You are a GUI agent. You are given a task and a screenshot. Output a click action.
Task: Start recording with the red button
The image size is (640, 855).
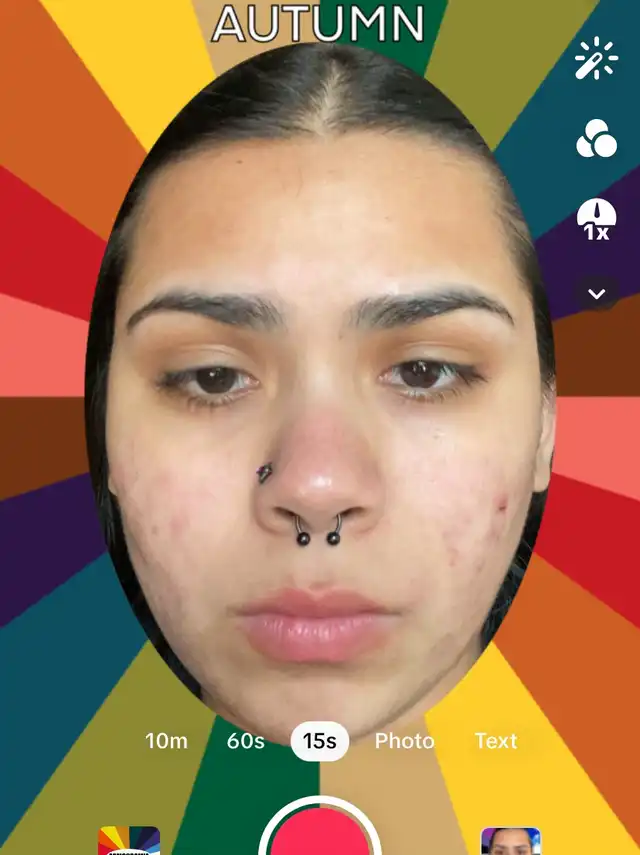tap(320, 832)
